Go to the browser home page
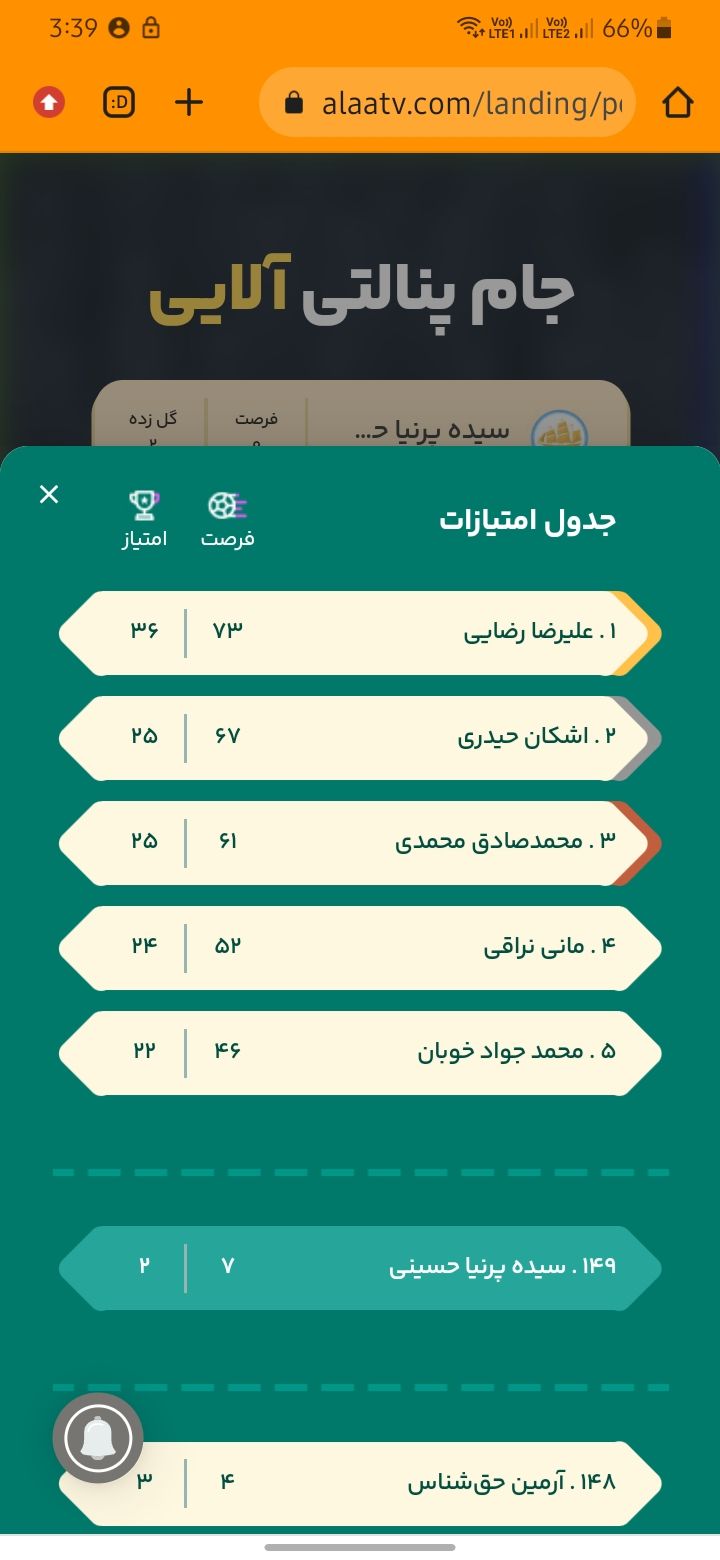720x1560 pixels. point(677,102)
